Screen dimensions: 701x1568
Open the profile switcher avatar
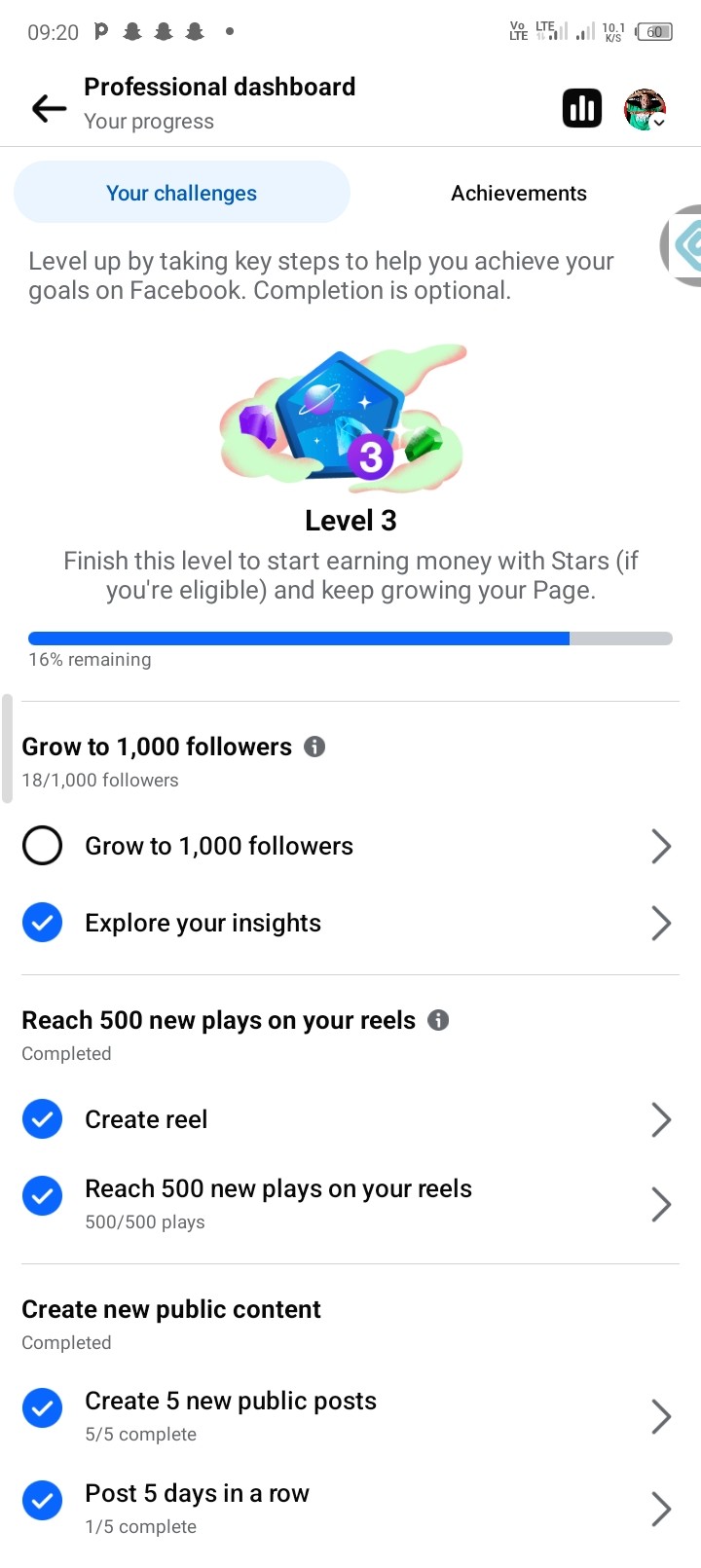[645, 108]
